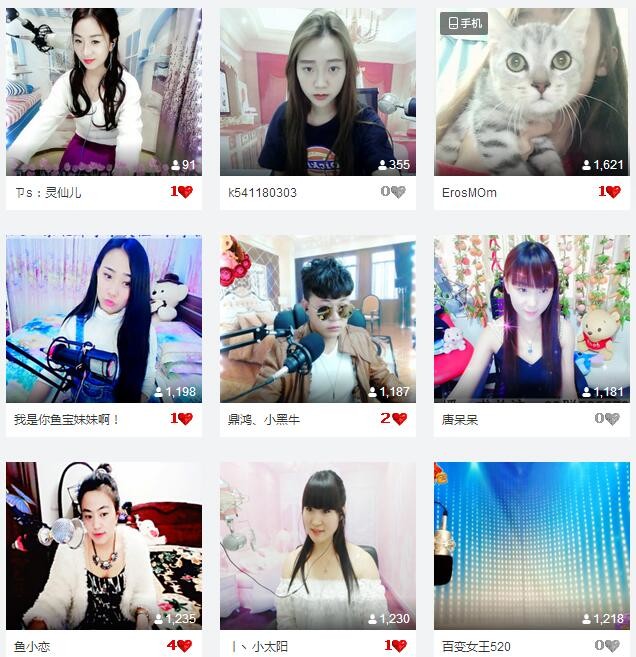Tap the heart next to 百变女王520

612,646
